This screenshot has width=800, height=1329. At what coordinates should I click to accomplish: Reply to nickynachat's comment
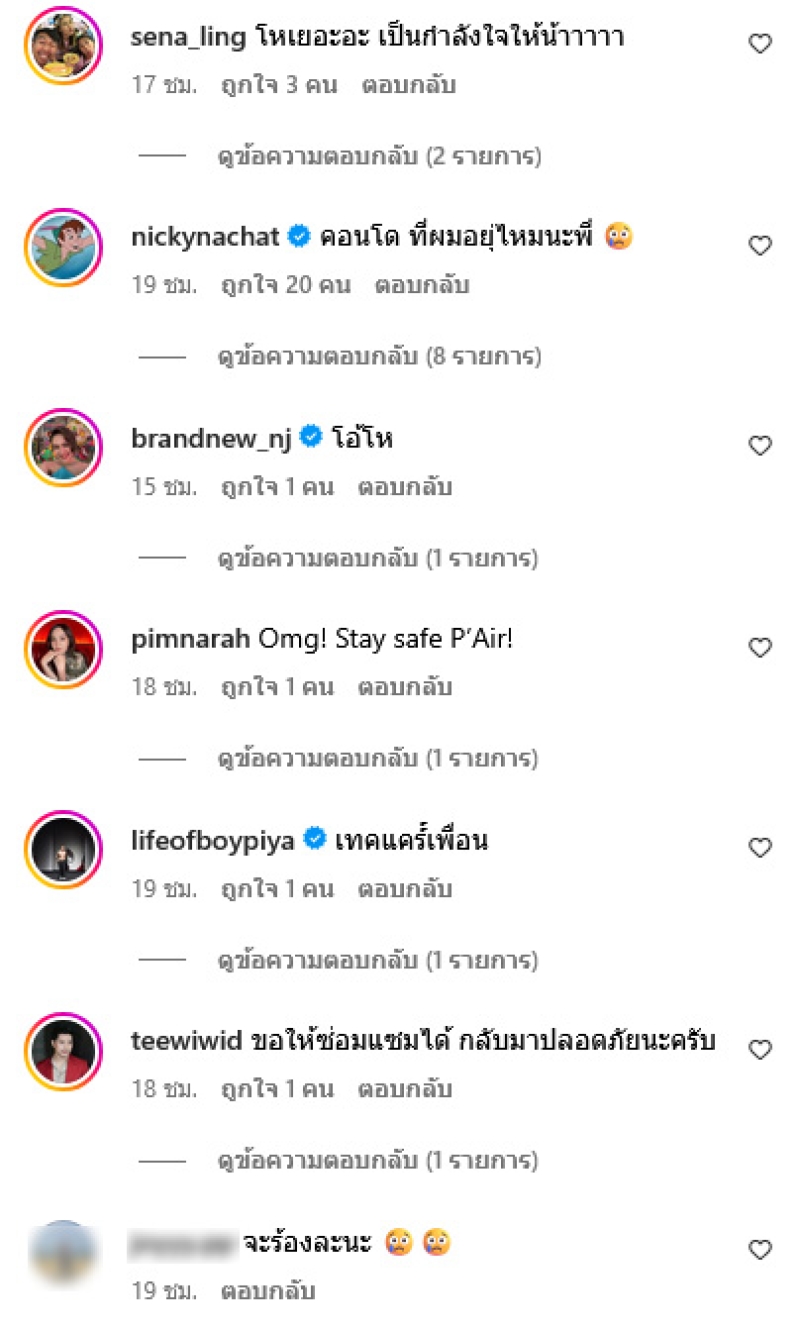421,286
